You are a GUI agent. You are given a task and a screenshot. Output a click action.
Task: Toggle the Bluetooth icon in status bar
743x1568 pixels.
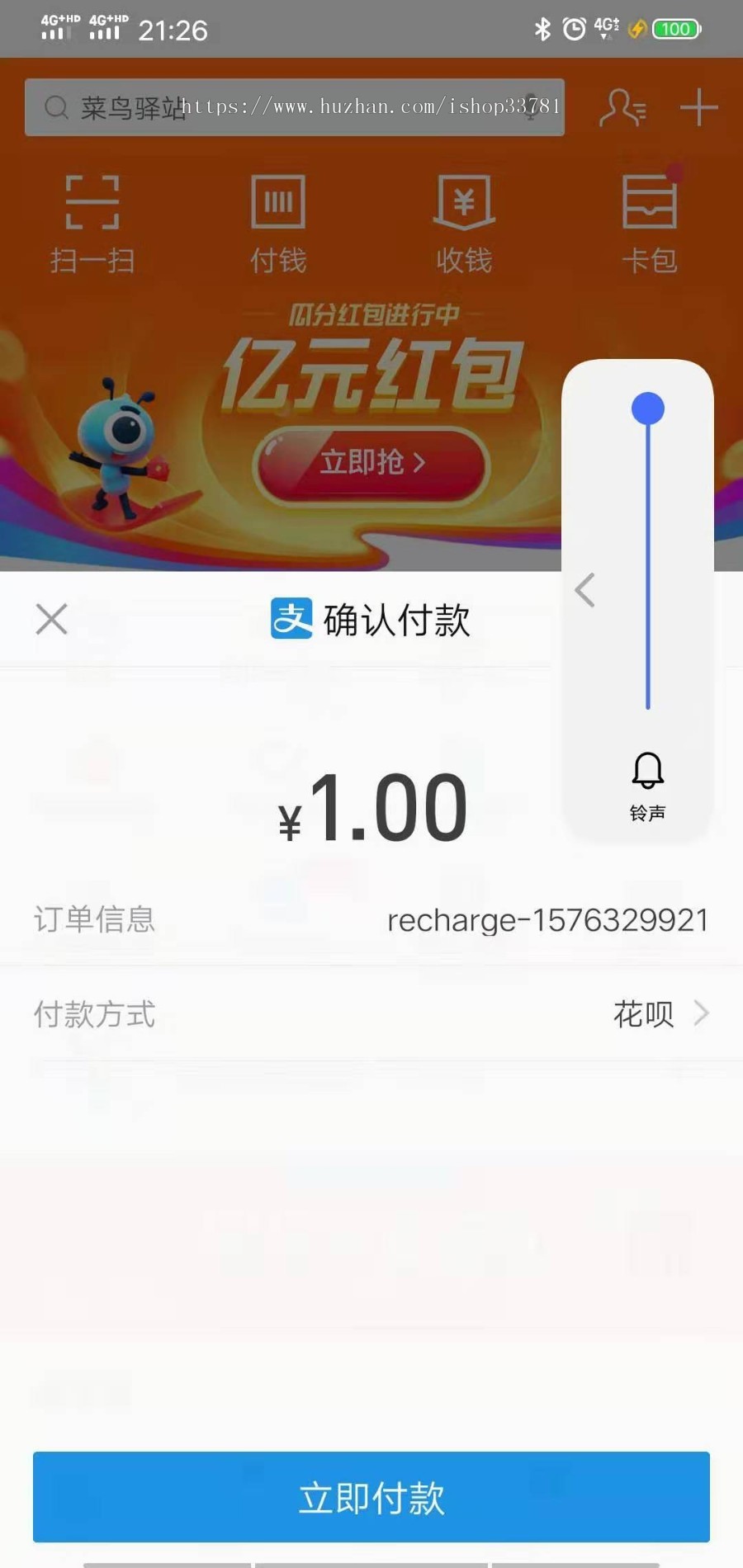click(542, 28)
